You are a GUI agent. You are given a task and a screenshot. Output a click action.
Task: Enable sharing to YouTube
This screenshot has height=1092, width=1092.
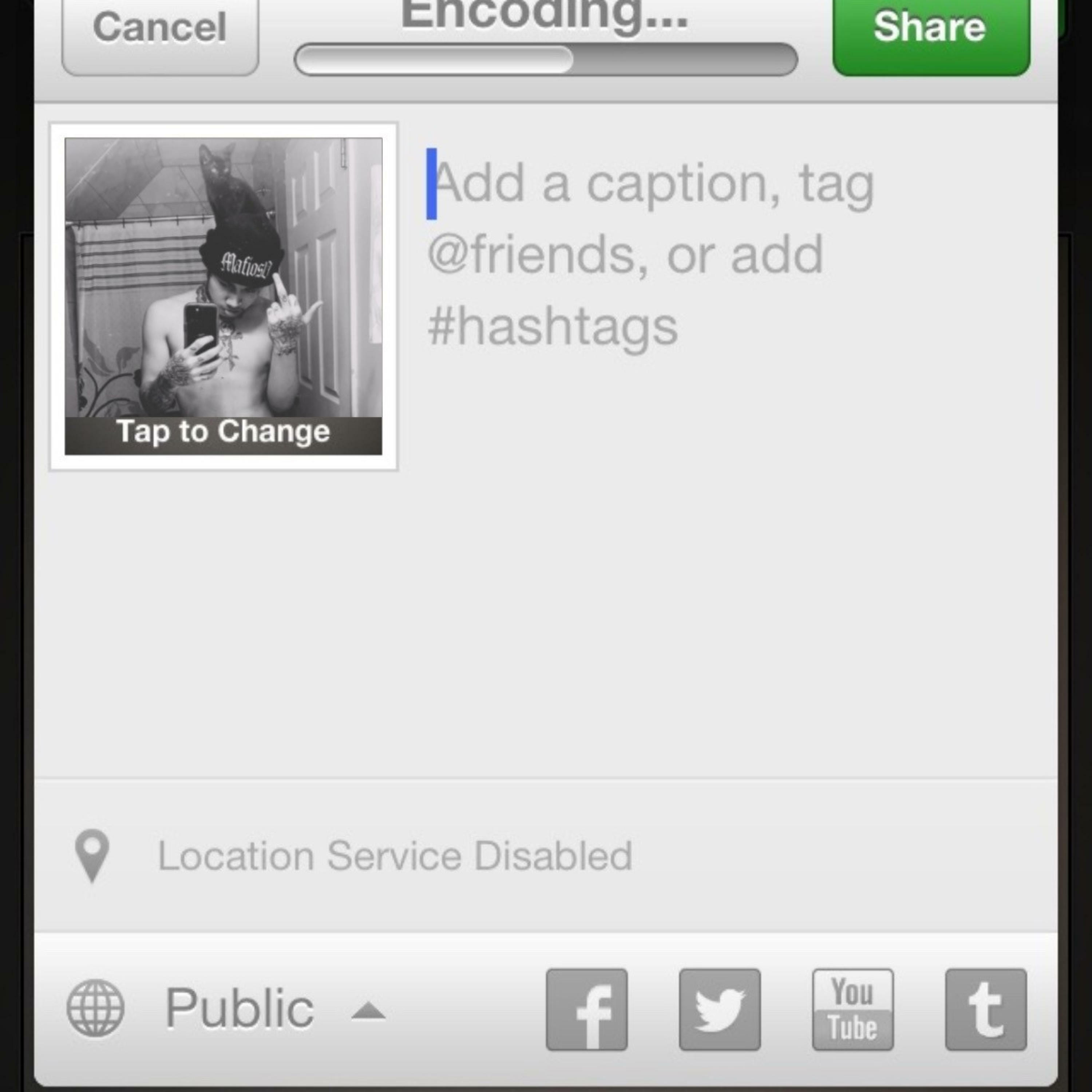852,1009
